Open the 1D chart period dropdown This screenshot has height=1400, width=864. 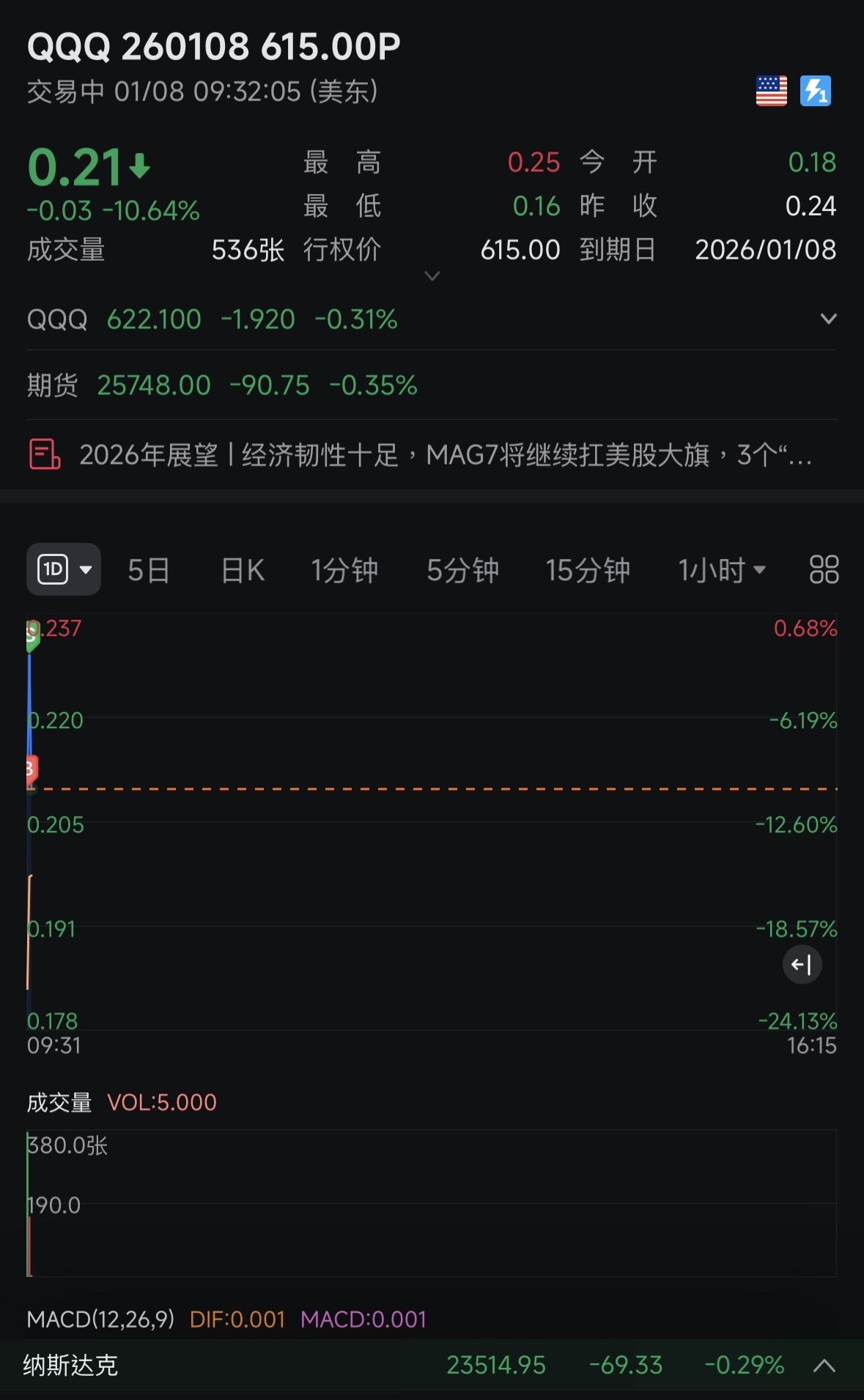point(64,569)
